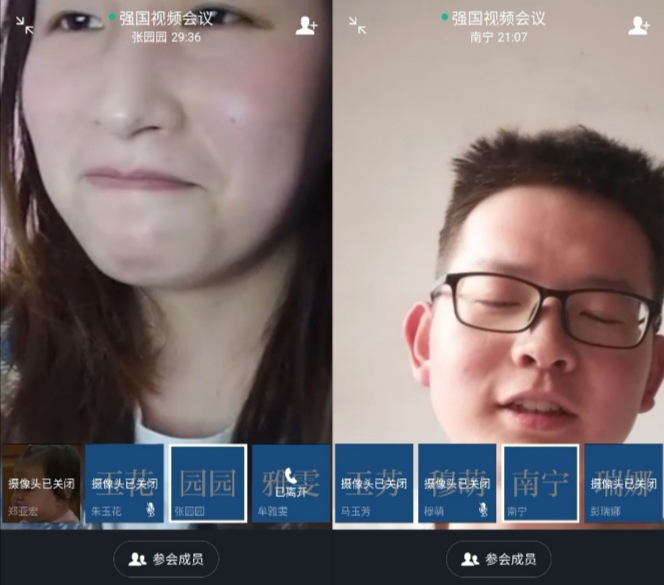664x585 pixels.
Task: Select 朱玉花's participant tile
Action: (124, 484)
